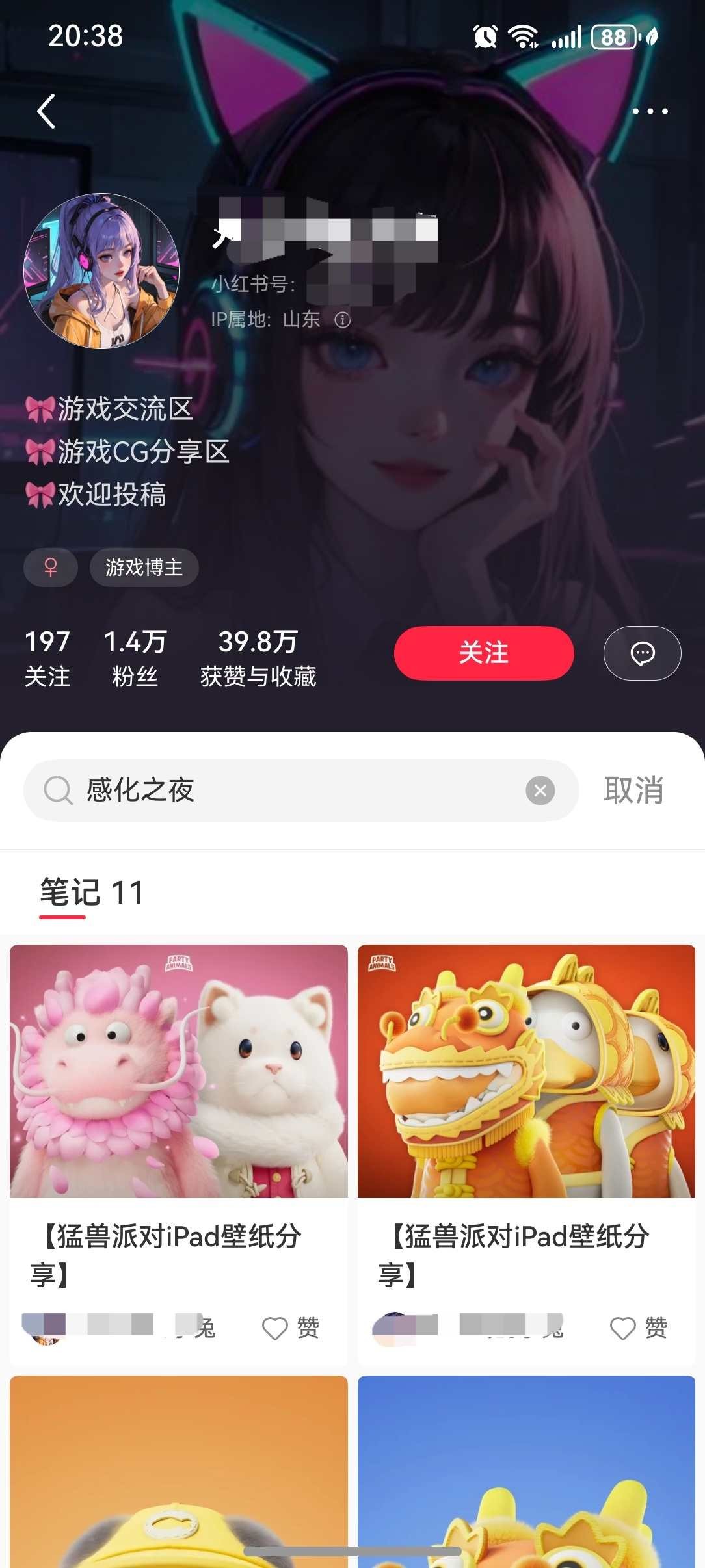705x1568 pixels.
Task: Tap the 游戏博主 tag chip
Action: (144, 568)
